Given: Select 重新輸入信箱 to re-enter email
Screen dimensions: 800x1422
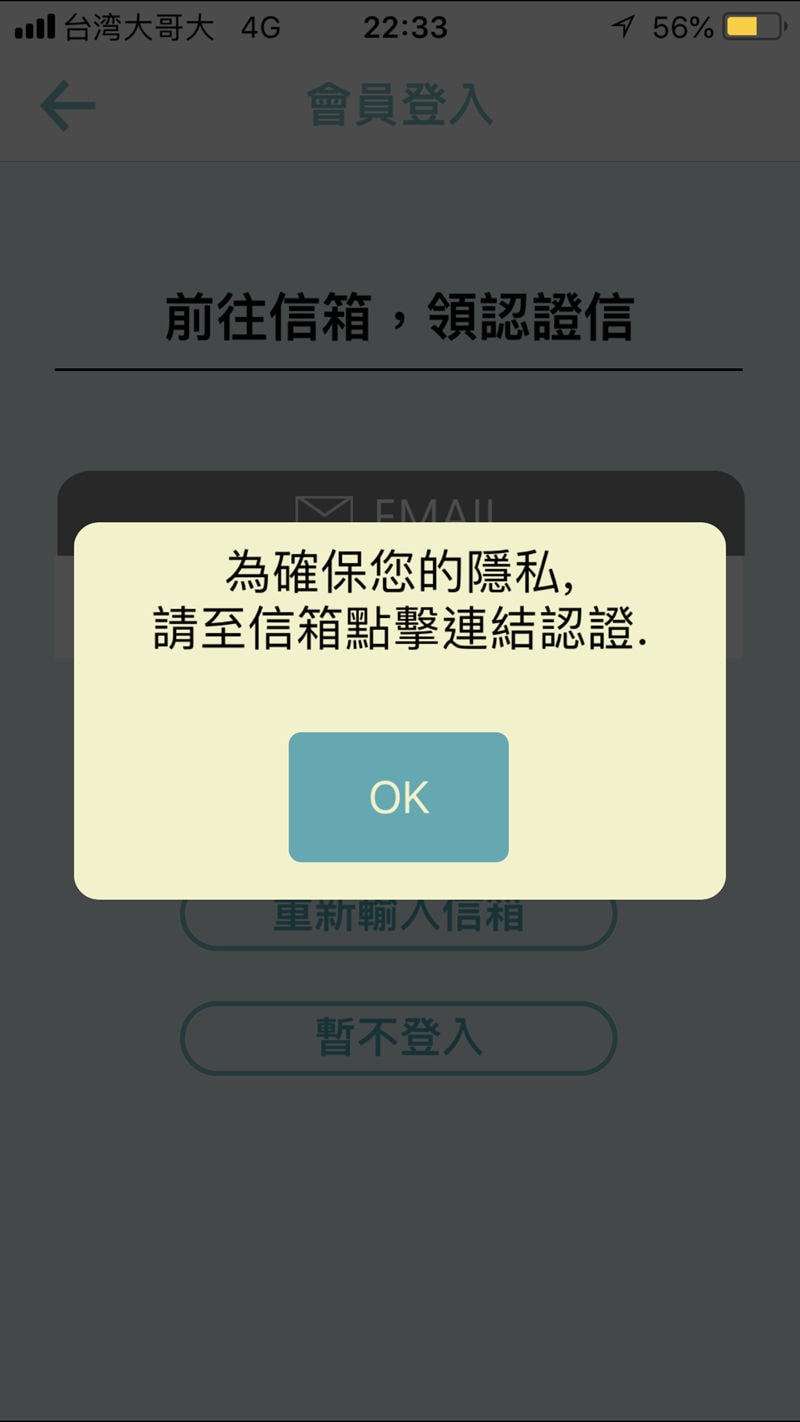Looking at the screenshot, I should (398, 923).
